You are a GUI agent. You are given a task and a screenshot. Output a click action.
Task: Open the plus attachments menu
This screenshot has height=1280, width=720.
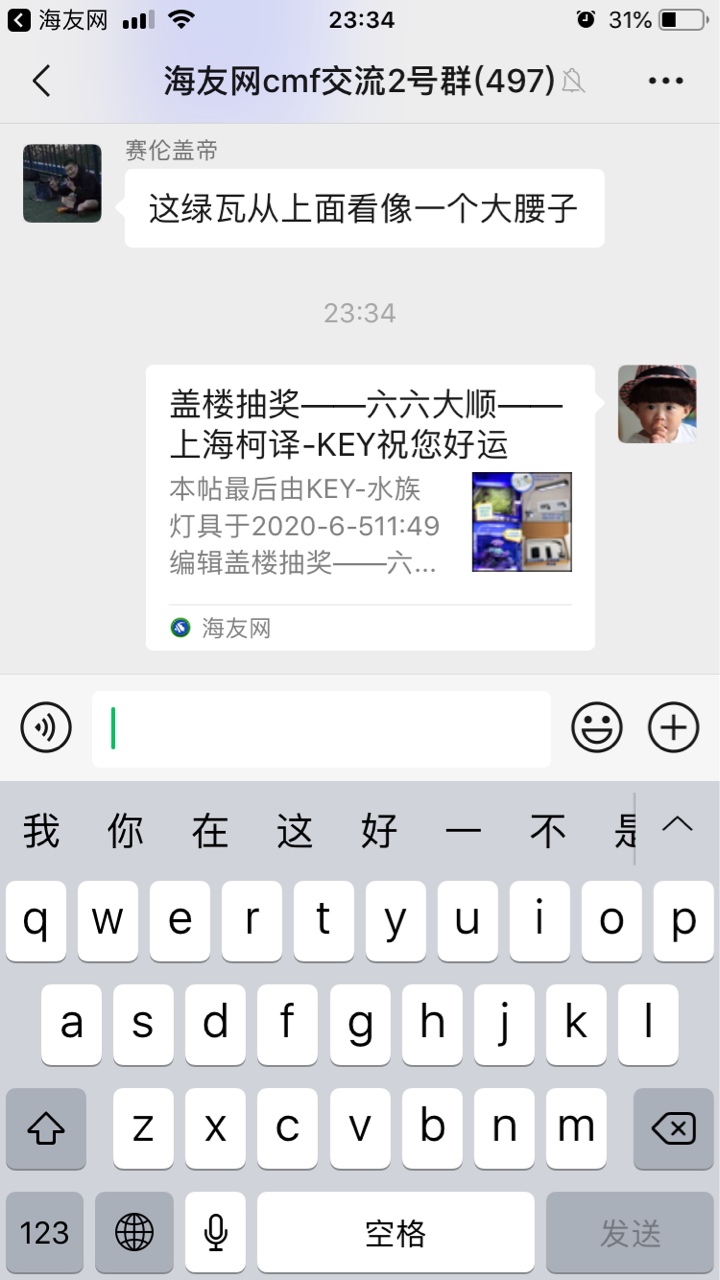click(x=673, y=727)
